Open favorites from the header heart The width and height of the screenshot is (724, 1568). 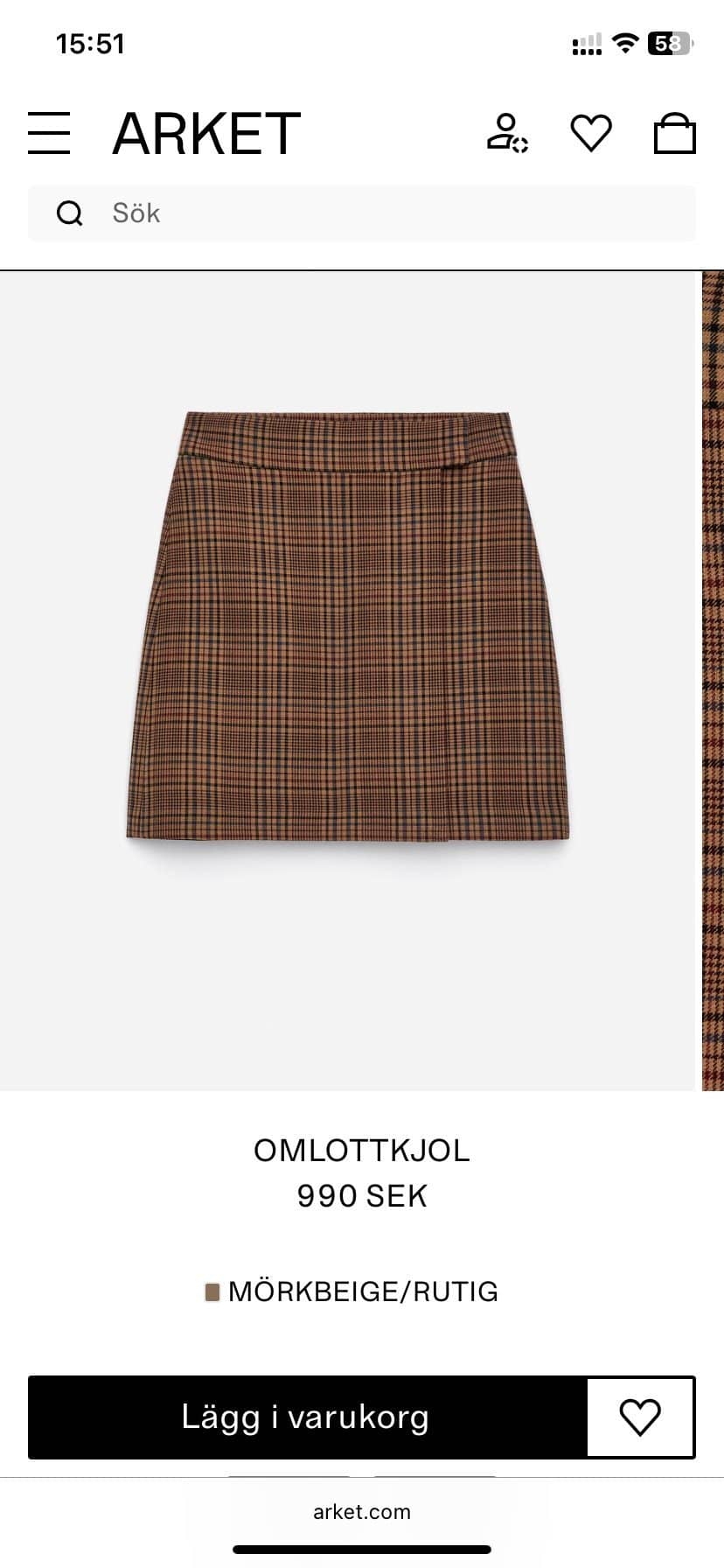coord(591,133)
